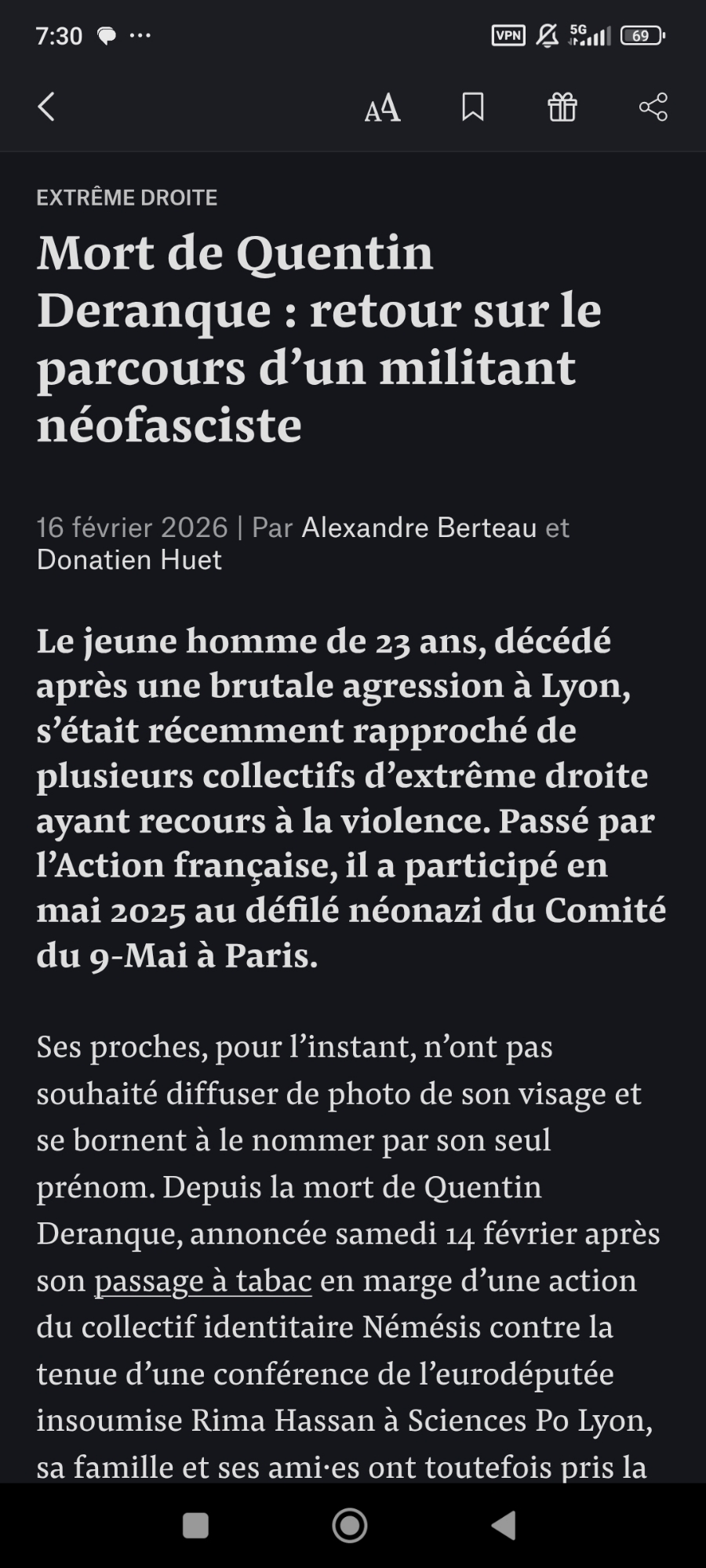Go back from the article
Image resolution: width=706 pixels, height=1568 pixels.
click(x=46, y=107)
